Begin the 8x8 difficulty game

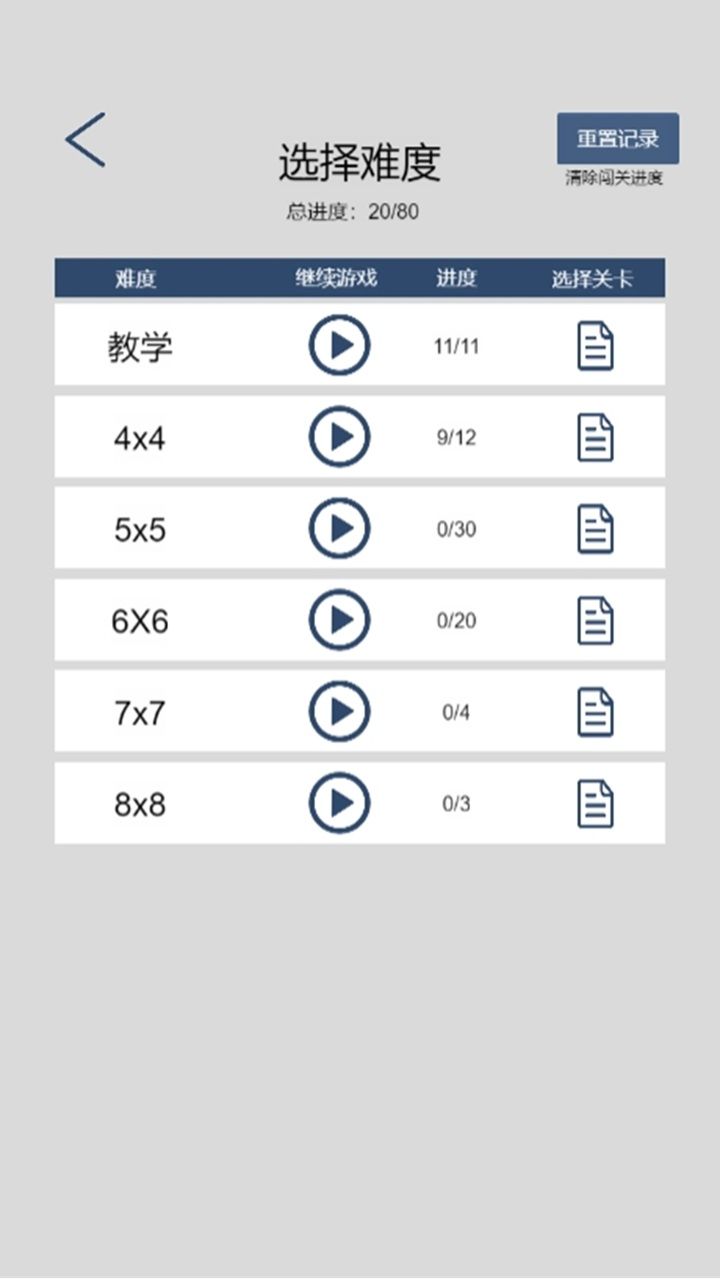coord(339,803)
